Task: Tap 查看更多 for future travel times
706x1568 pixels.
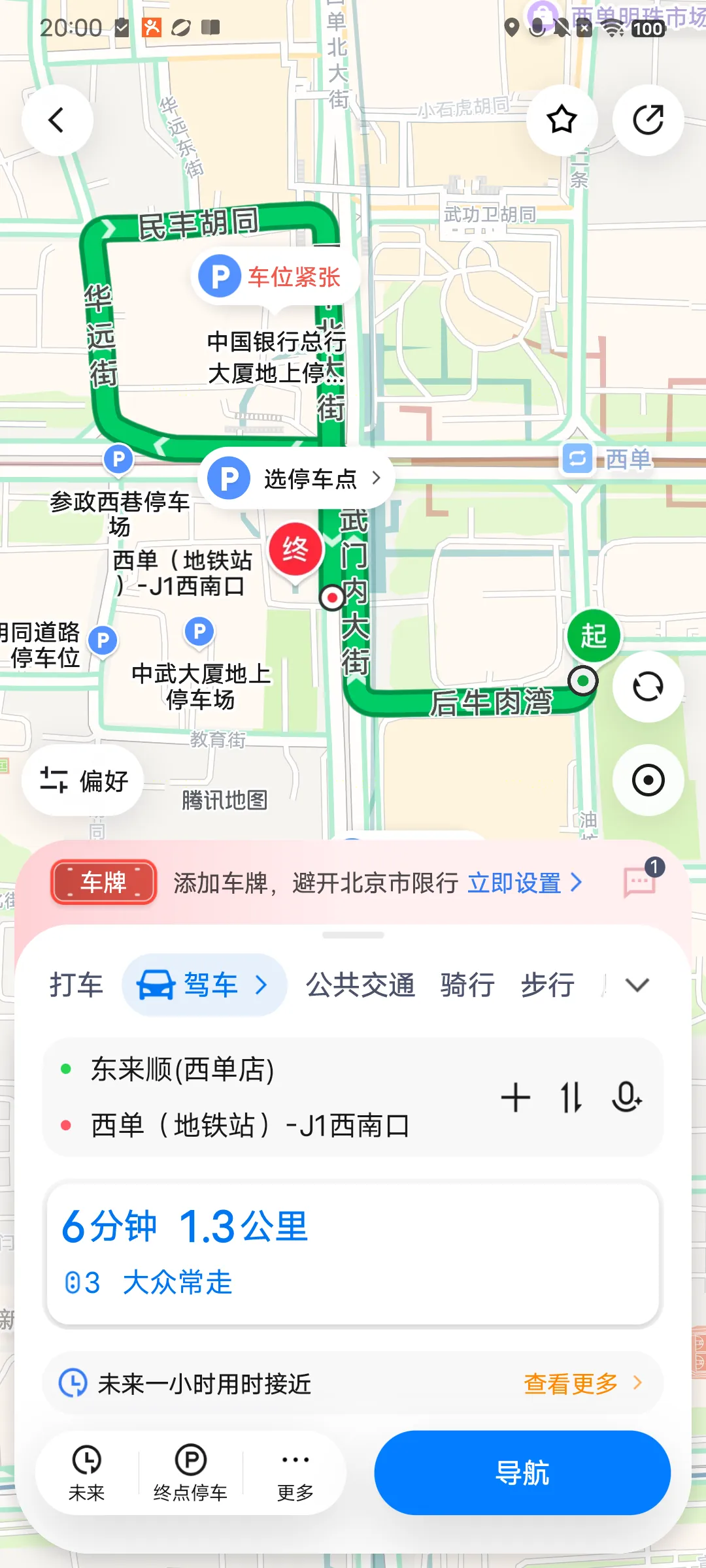Action: [x=582, y=1383]
